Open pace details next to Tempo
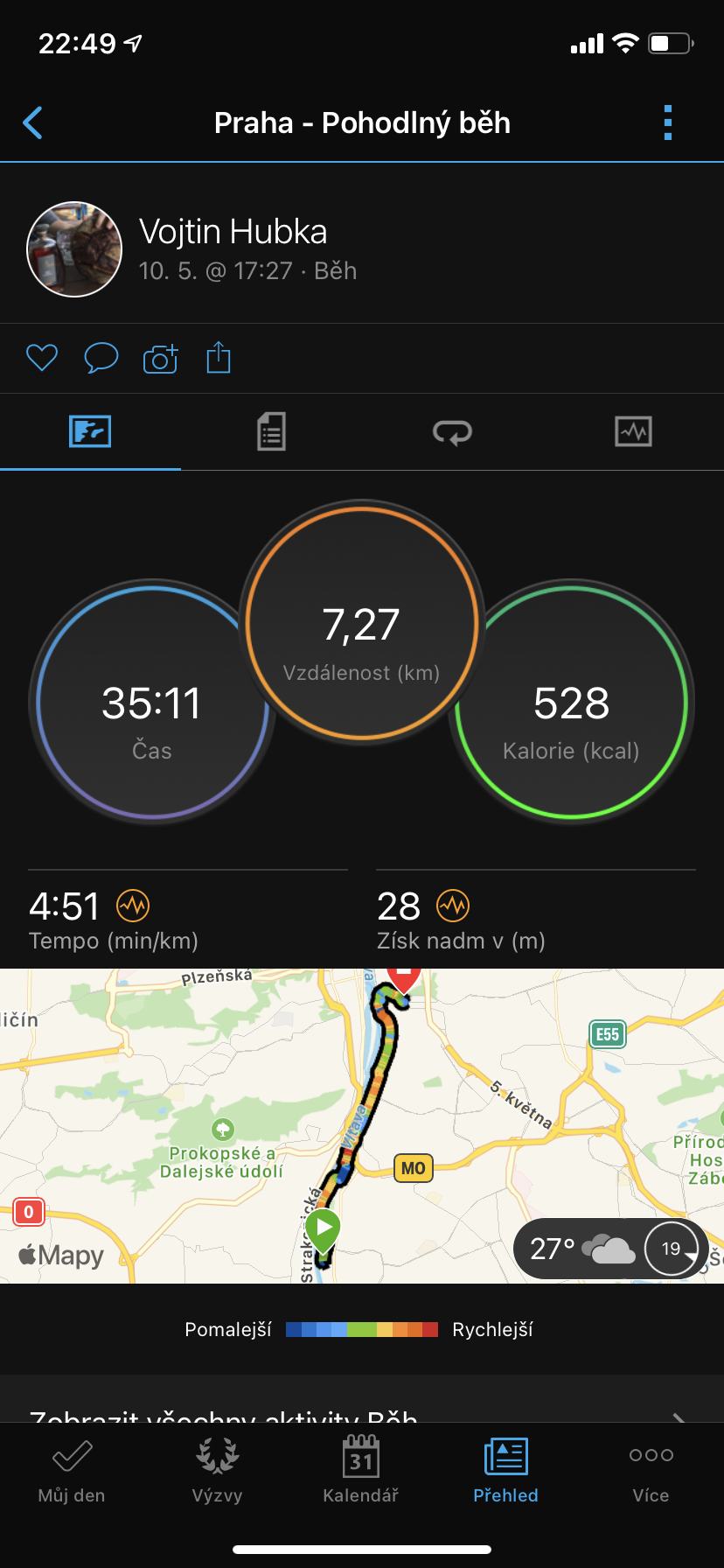724x1568 pixels. click(133, 906)
